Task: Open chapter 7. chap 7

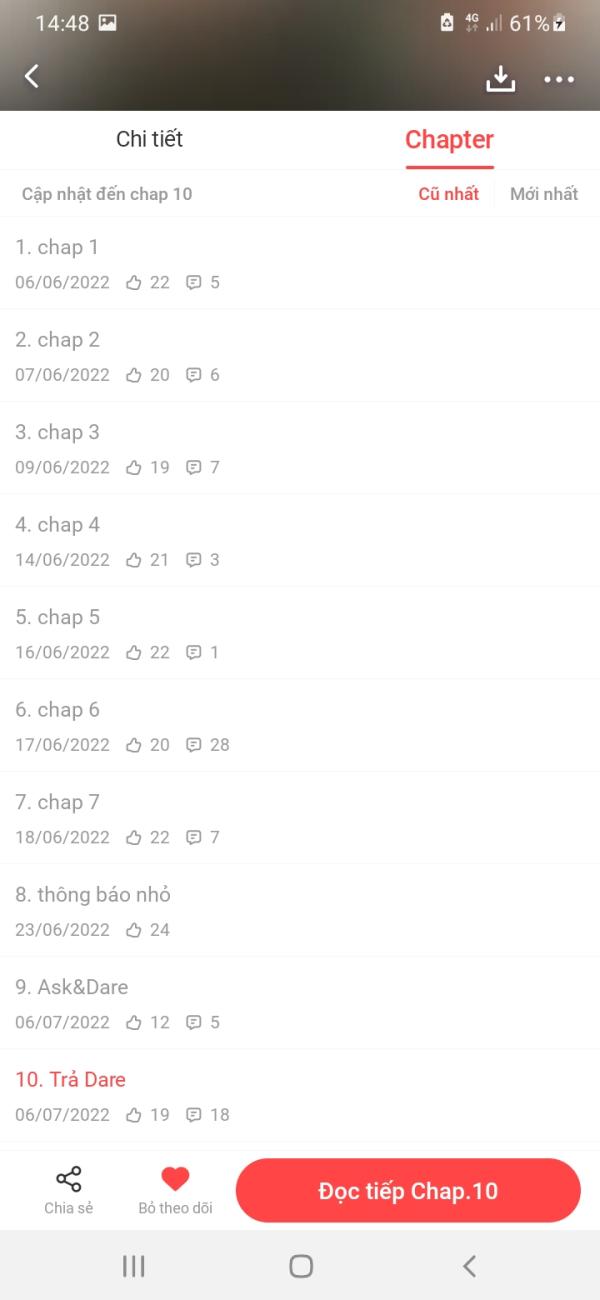Action: [x=300, y=818]
